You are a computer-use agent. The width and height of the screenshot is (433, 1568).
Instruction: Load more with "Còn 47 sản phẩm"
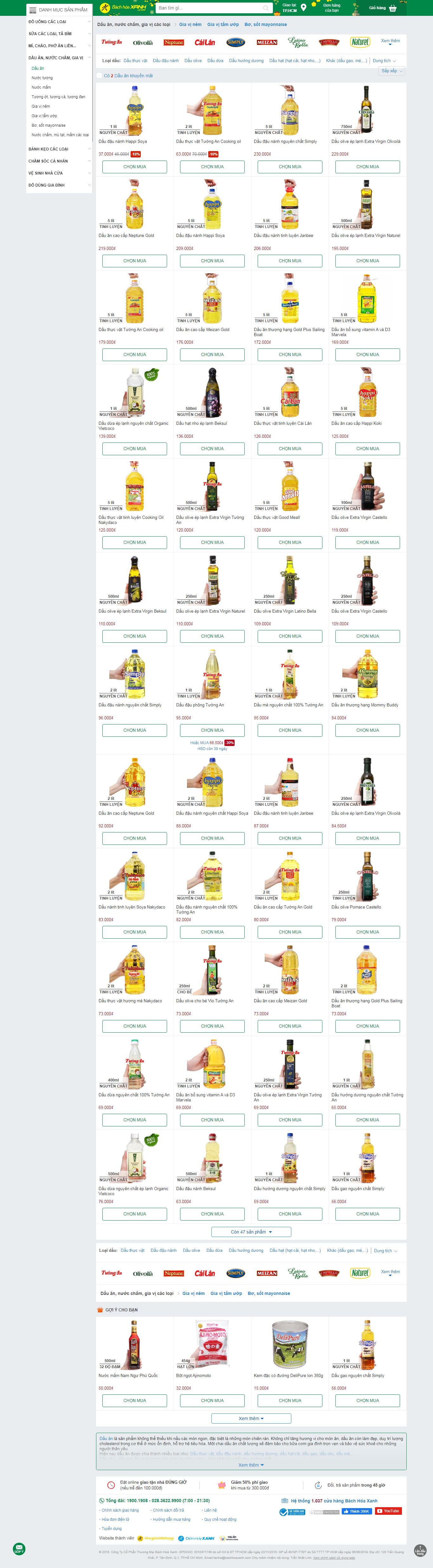251,1232
